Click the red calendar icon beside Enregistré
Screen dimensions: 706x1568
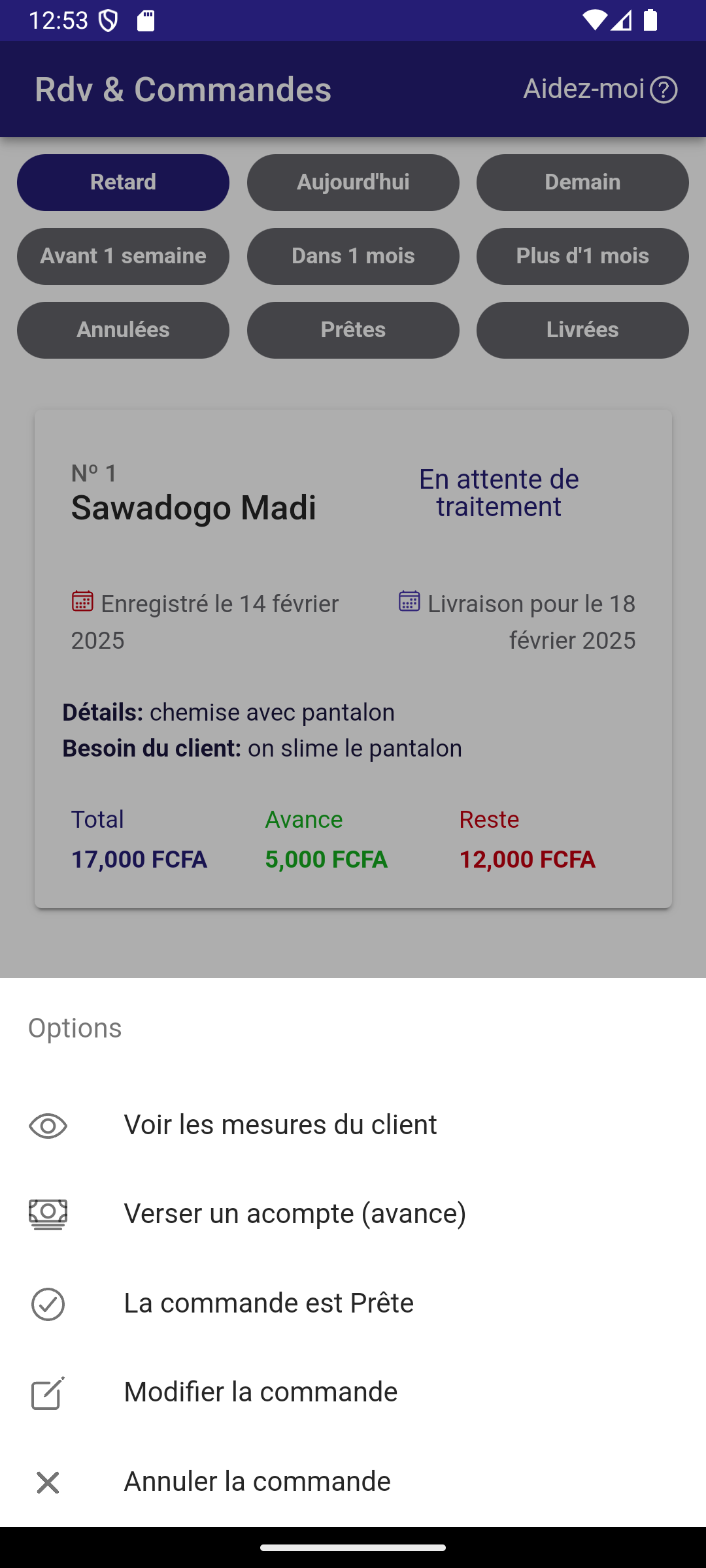80,604
